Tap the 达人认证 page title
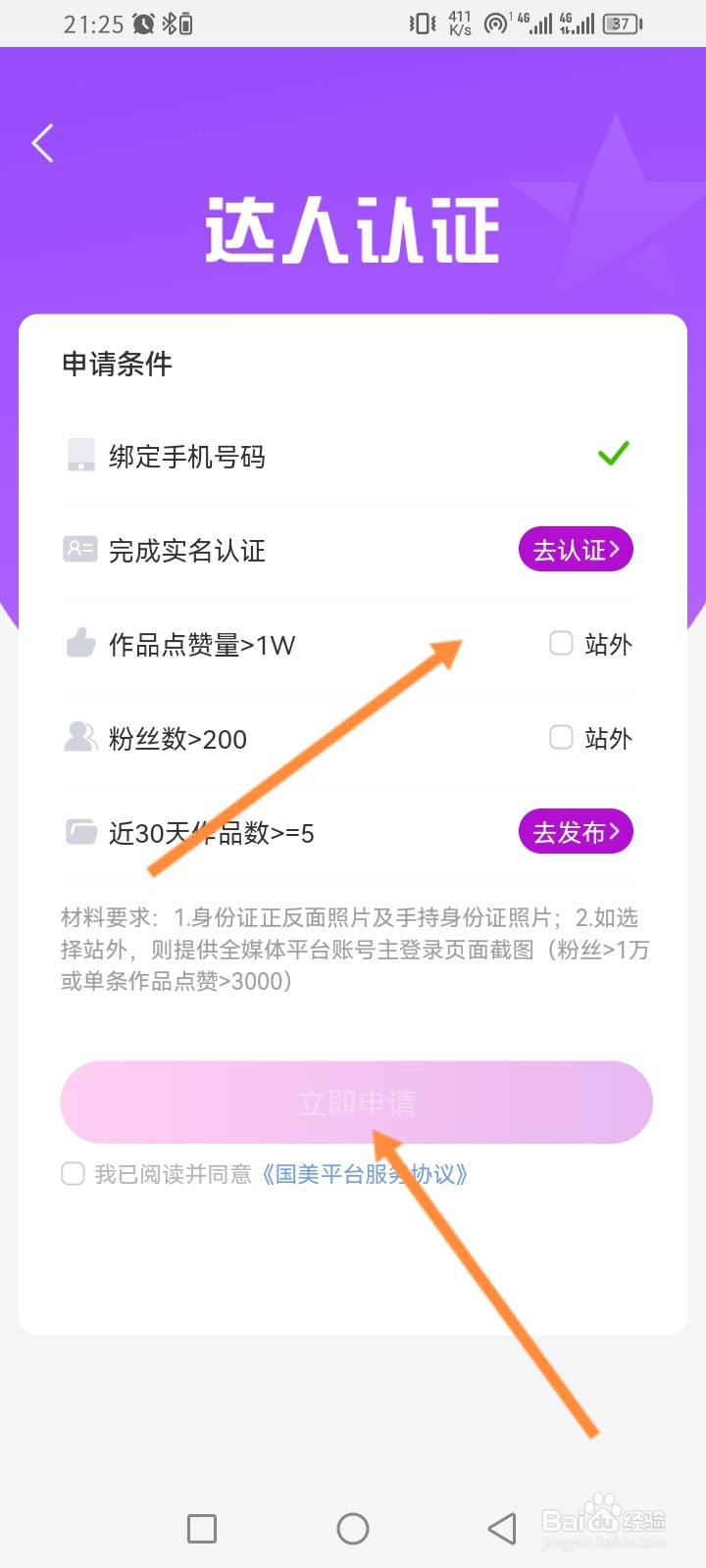Image resolution: width=706 pixels, height=1568 pixels. pyautogui.click(x=353, y=228)
